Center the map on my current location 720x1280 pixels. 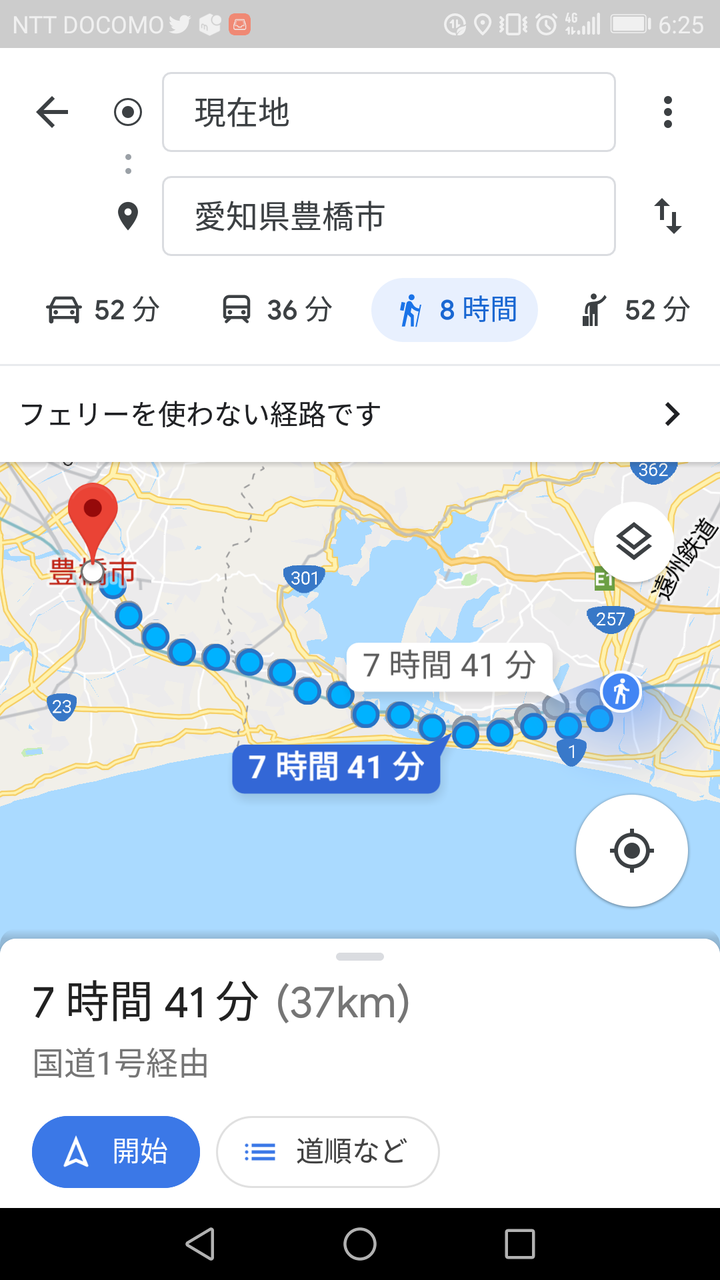632,851
